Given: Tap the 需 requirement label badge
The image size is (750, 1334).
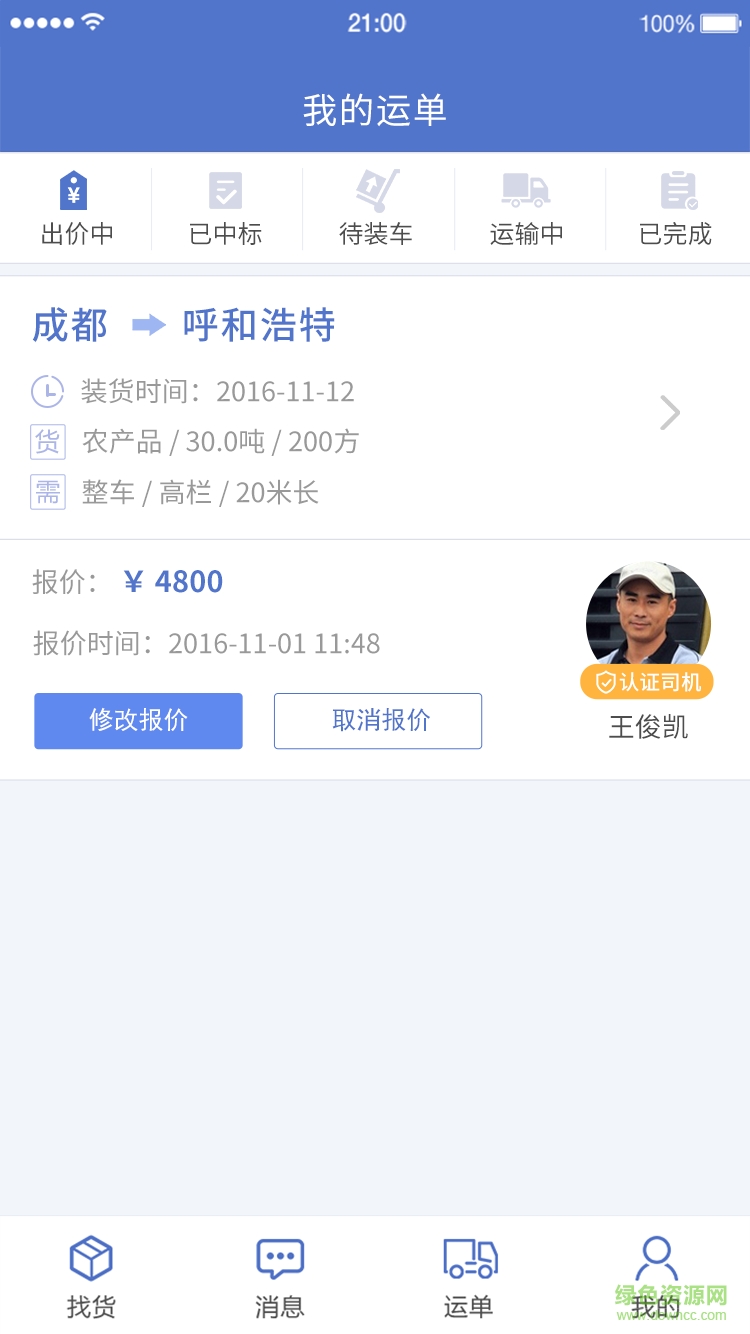Looking at the screenshot, I should coord(47,491).
